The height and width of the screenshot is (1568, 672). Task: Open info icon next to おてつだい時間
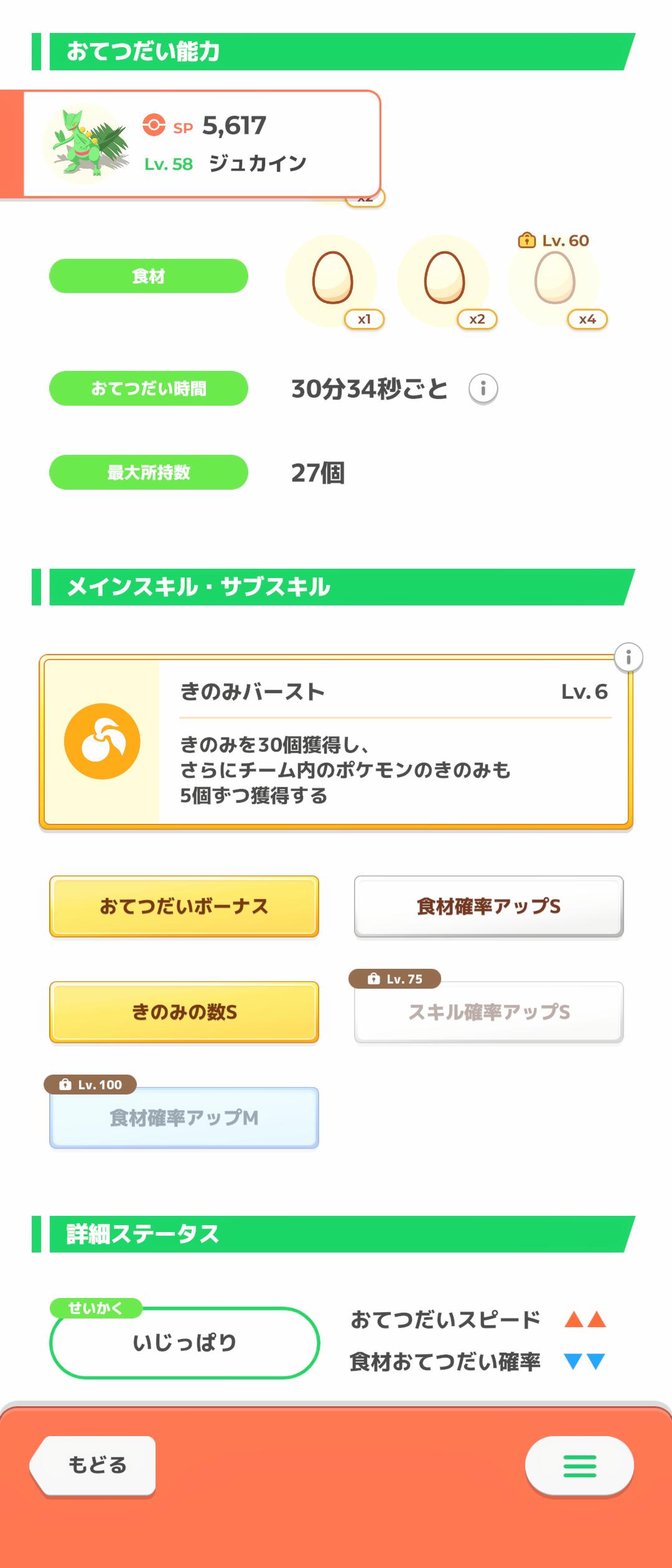click(x=483, y=390)
